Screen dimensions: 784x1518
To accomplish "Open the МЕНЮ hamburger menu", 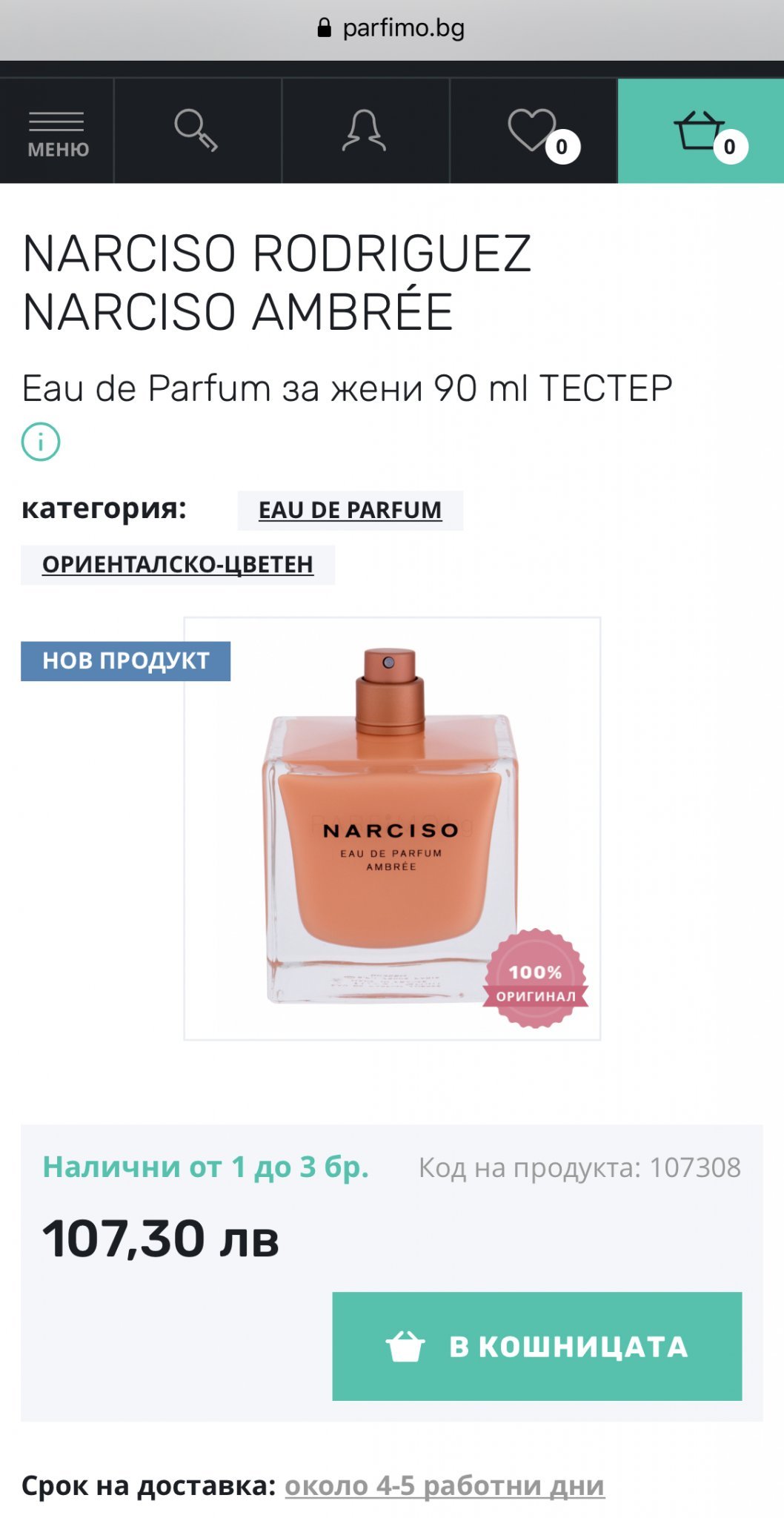I will point(57,132).
